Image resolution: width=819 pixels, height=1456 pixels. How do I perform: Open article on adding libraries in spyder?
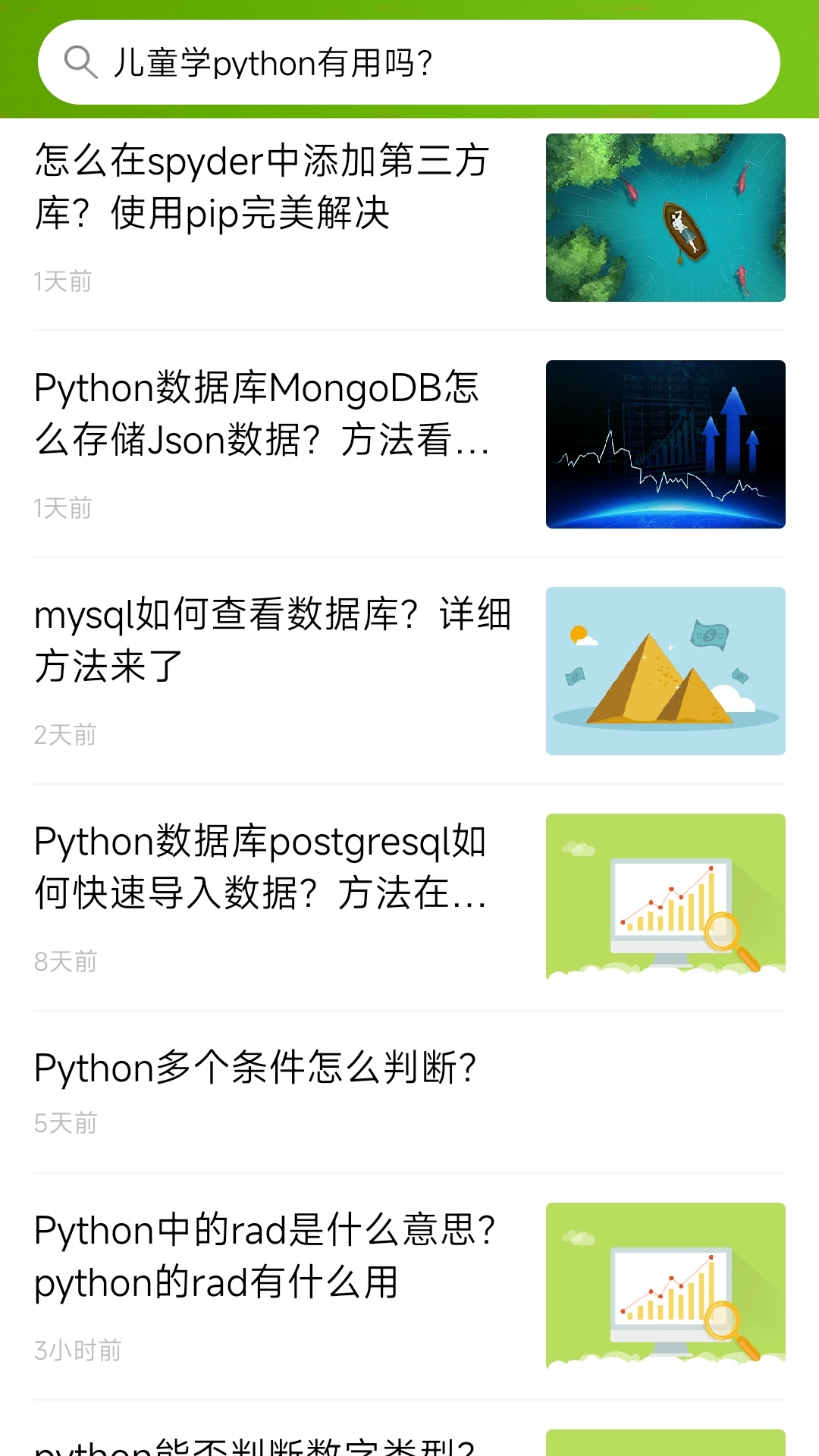(x=262, y=187)
